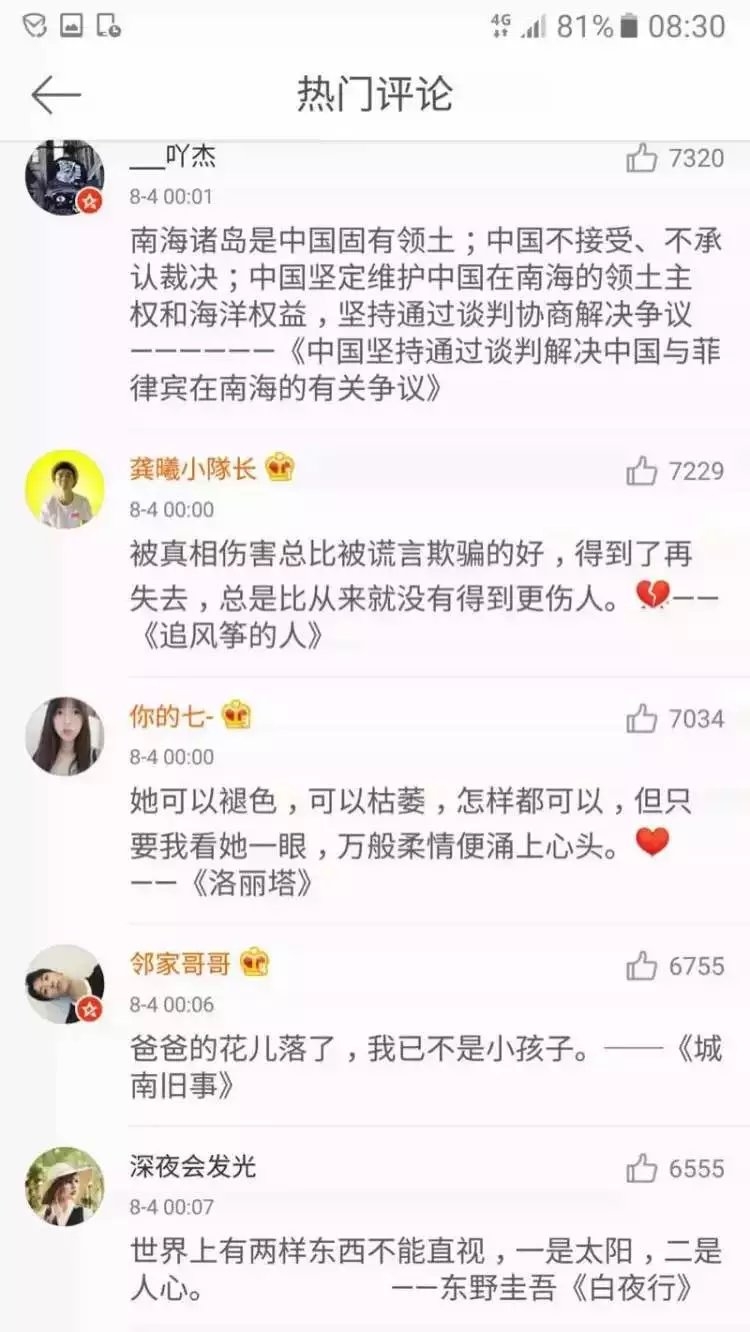Open 龚曦小隊长's profile avatar

[x=64, y=488]
